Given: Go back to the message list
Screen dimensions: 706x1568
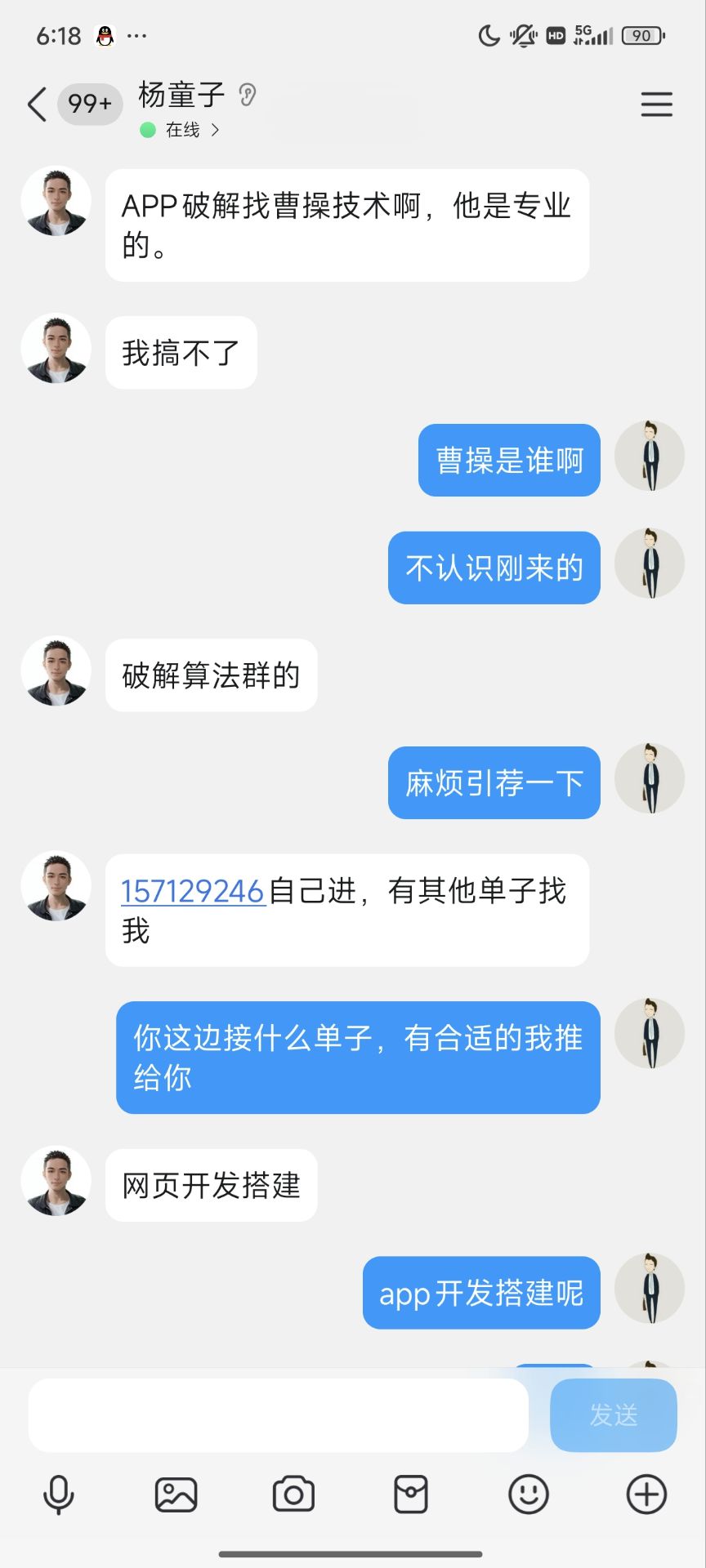Looking at the screenshot, I should coord(37,105).
